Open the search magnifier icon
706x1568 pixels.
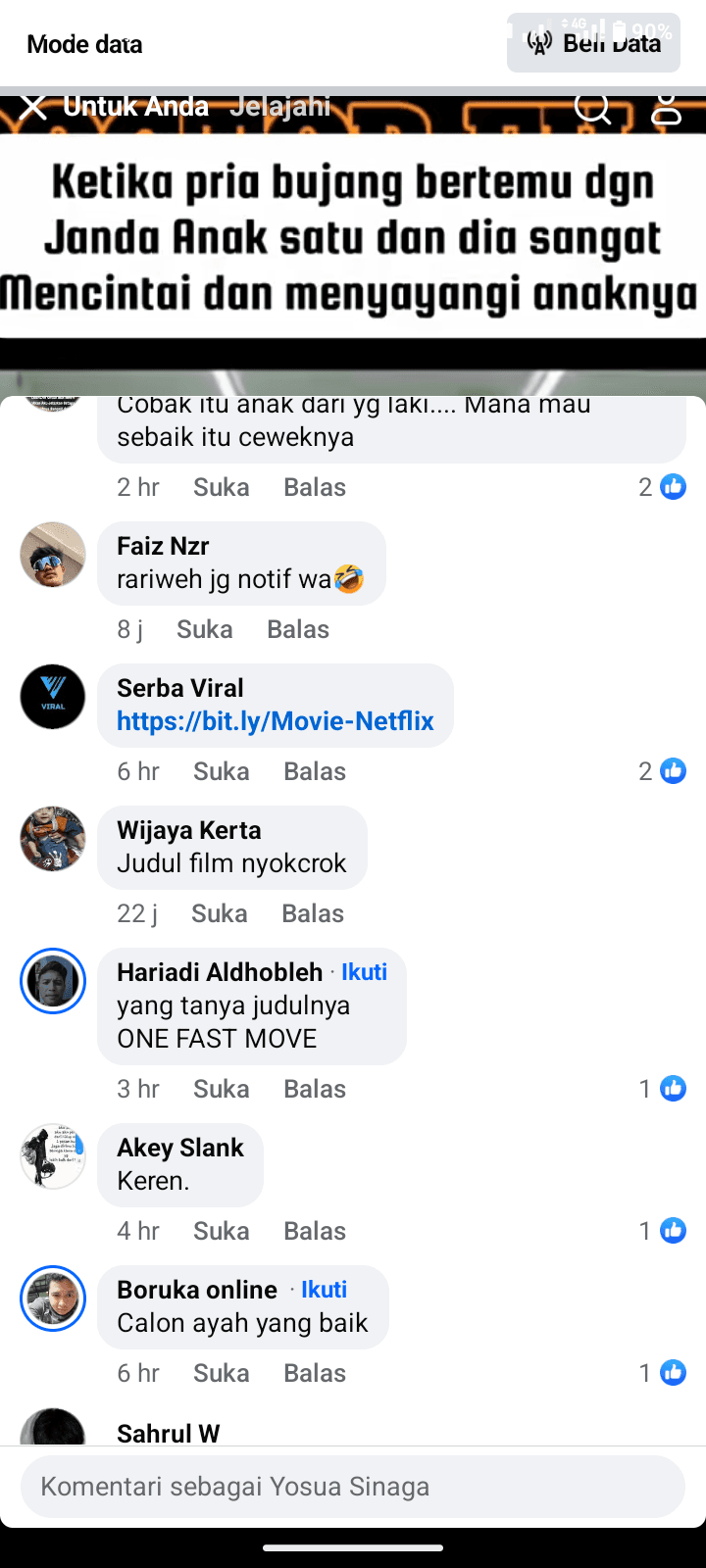coord(592,107)
